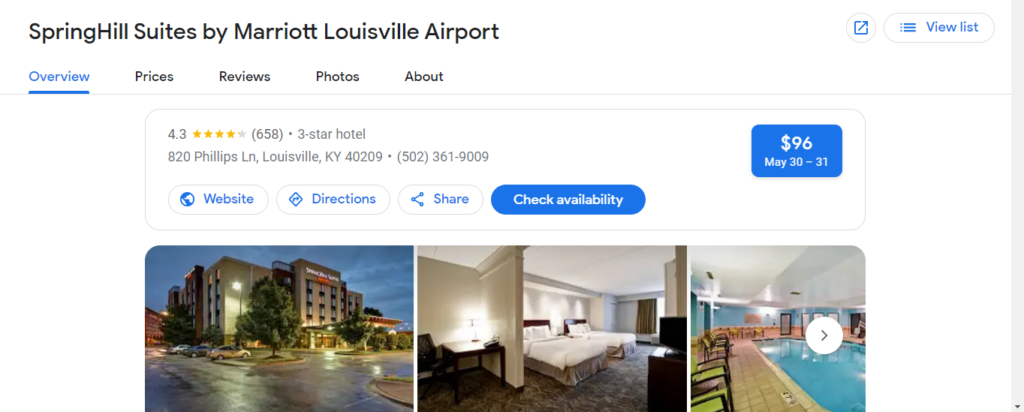
Task: Tap the View list button
Action: pos(939,28)
